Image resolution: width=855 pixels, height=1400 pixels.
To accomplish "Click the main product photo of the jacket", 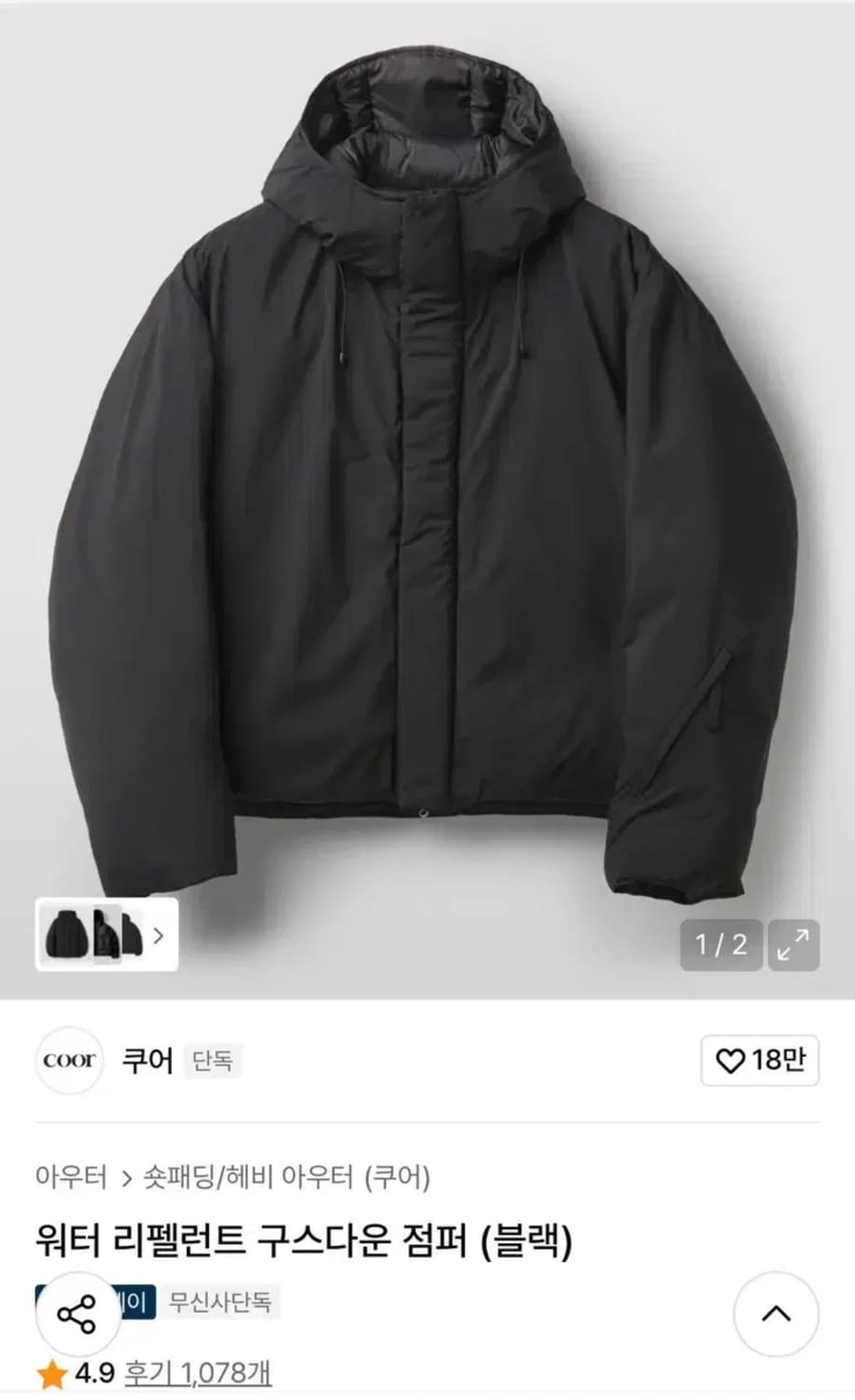I will coord(427,467).
